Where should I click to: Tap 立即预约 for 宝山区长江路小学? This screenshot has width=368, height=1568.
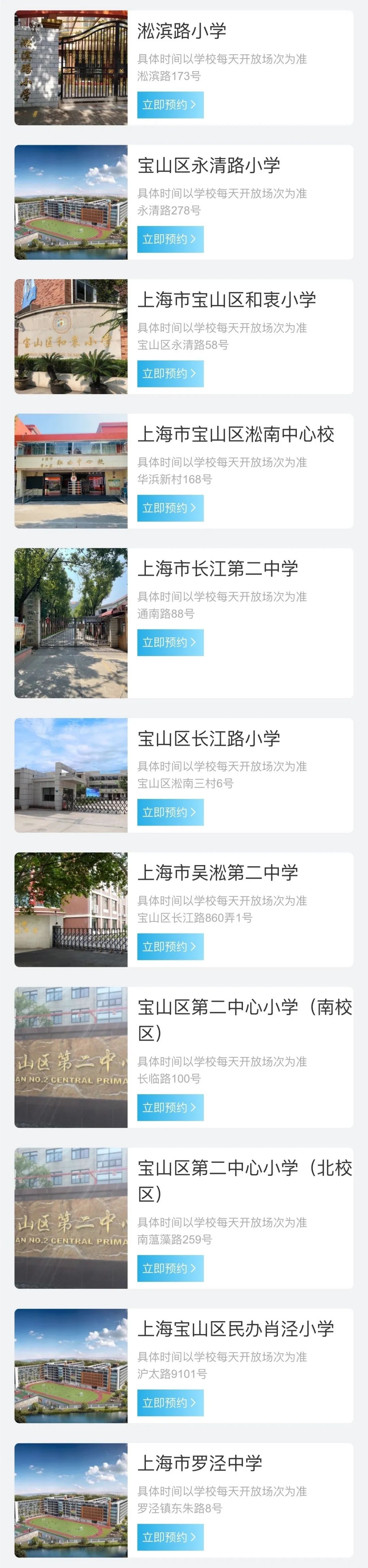pyautogui.click(x=170, y=813)
